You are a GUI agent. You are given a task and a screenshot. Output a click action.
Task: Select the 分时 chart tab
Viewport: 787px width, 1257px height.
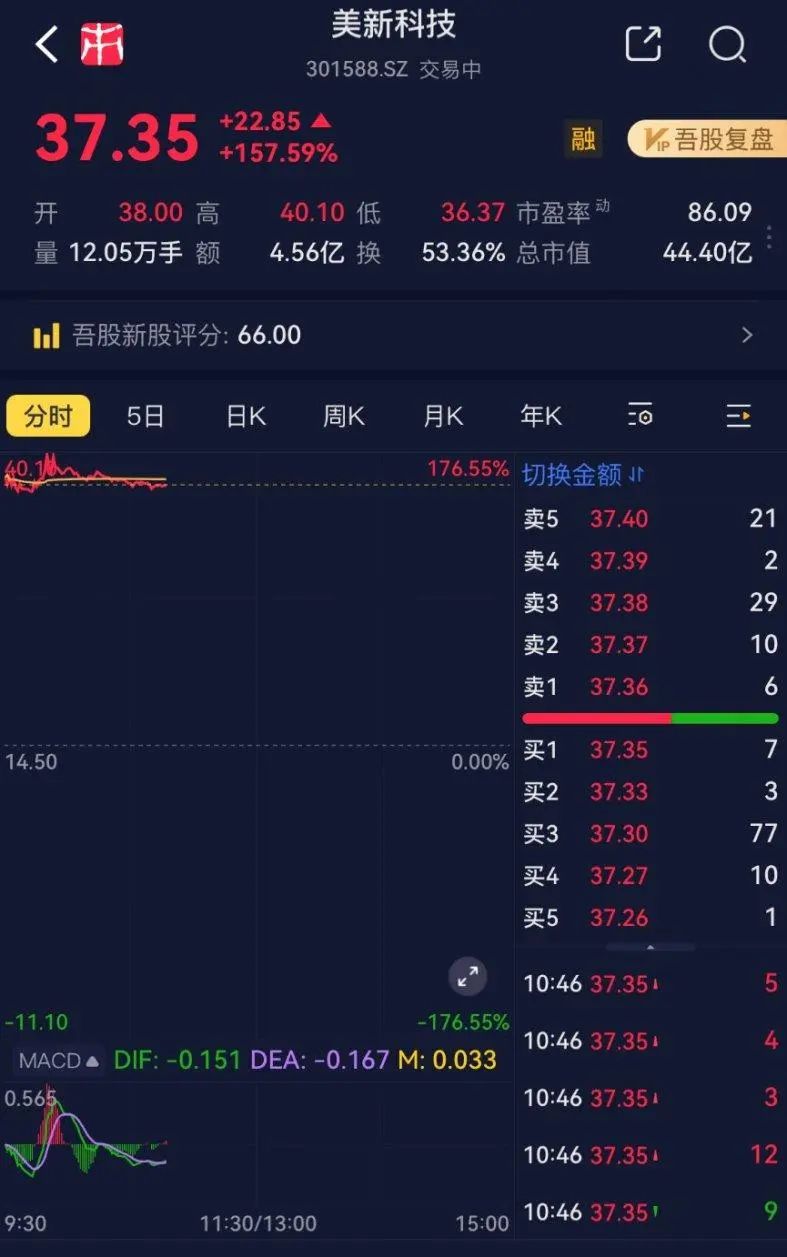pos(48,416)
